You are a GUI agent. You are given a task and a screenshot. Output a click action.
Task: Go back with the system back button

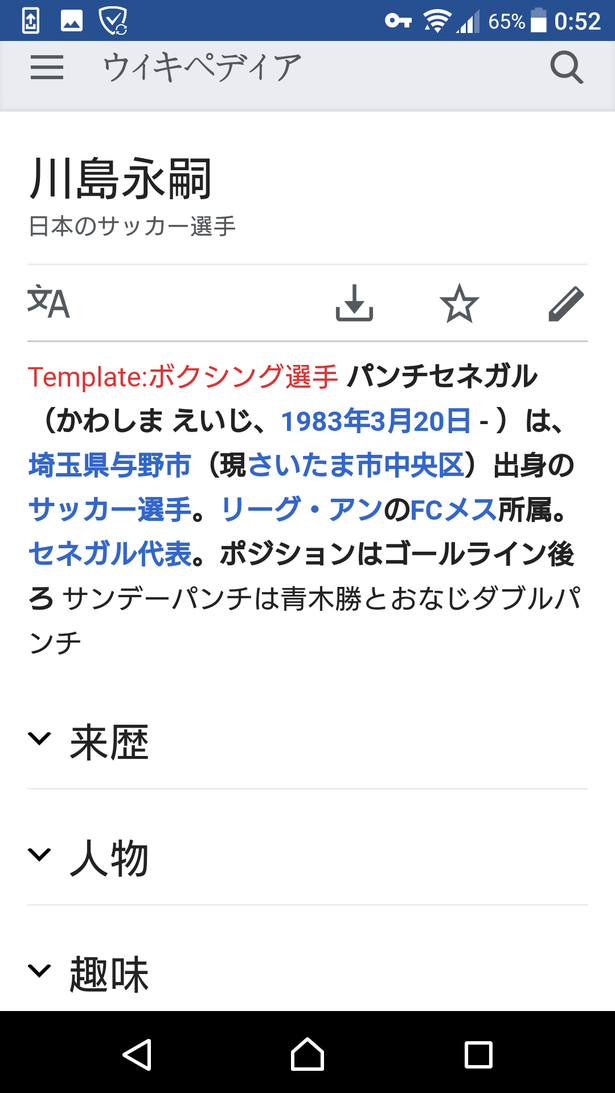coord(137,1054)
